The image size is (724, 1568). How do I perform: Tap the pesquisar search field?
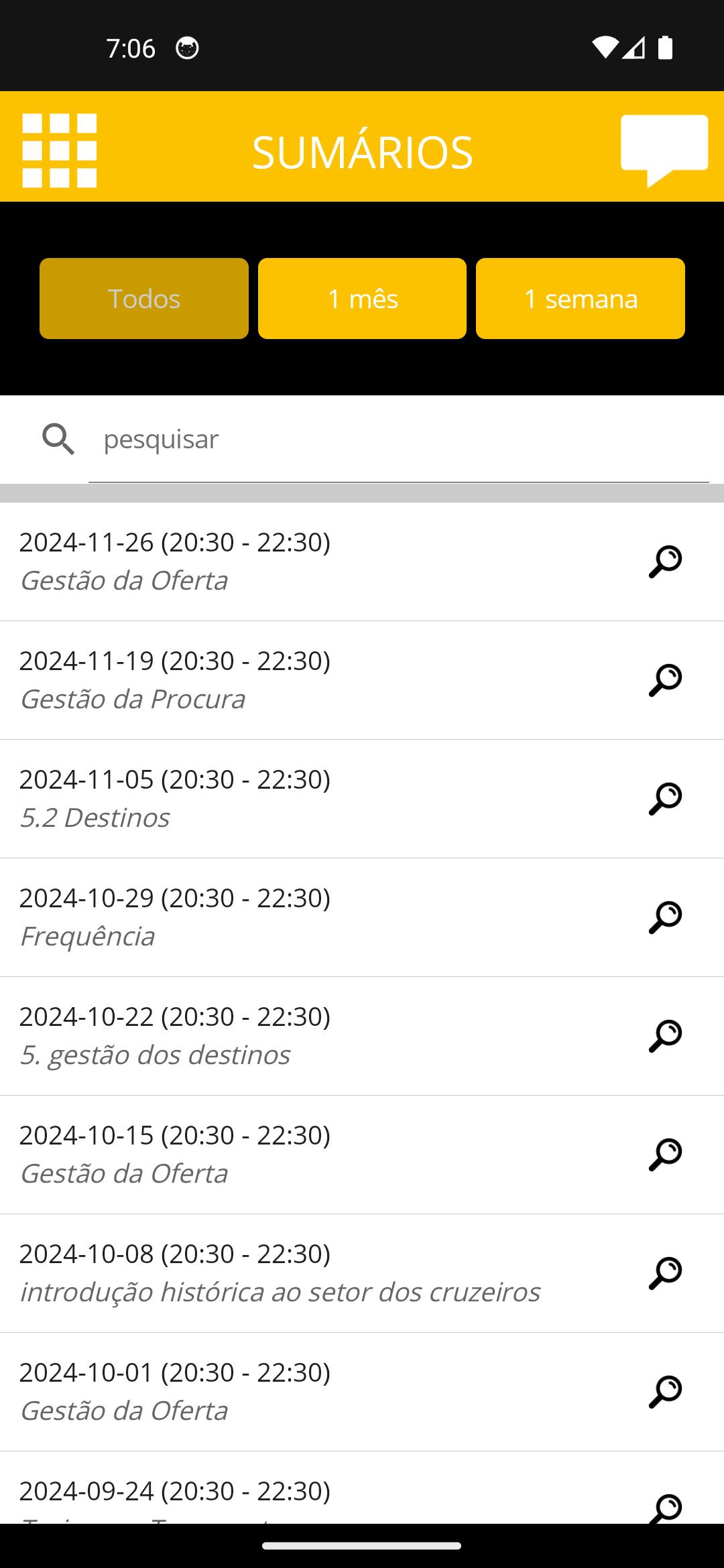[x=399, y=440]
